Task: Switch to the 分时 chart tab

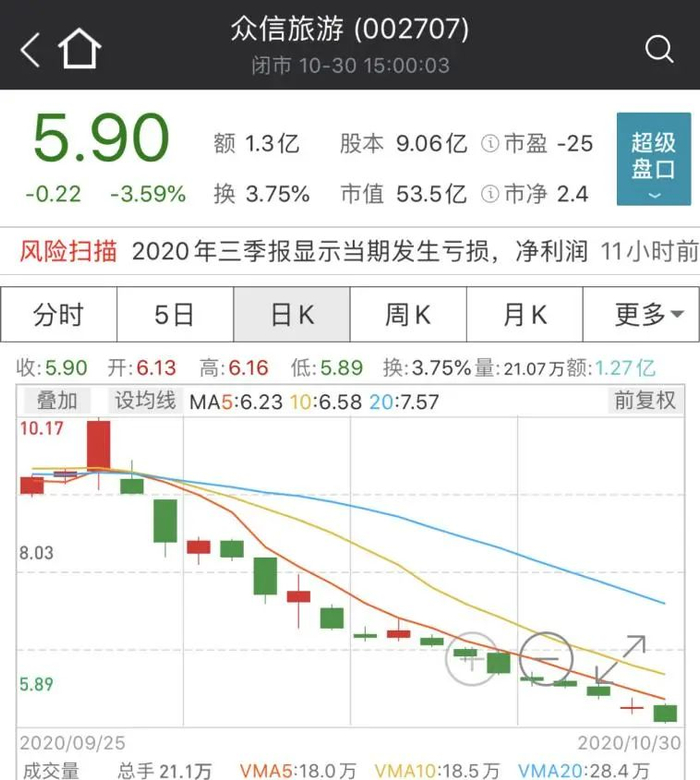Action: coord(58,315)
